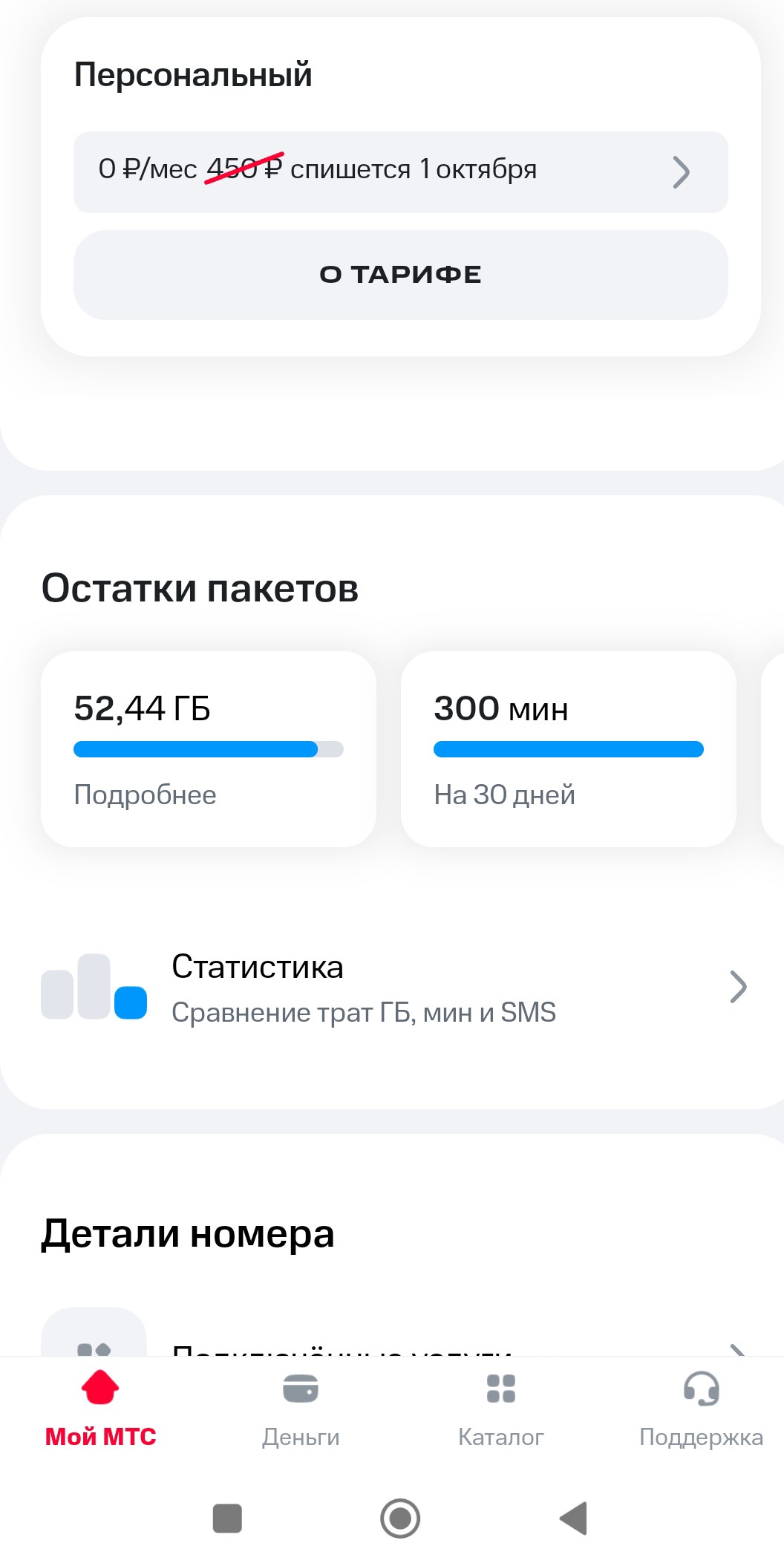Open the 52,44 ГБ data balance card
Viewport: 784px width, 1566px height.
pyautogui.click(x=208, y=748)
